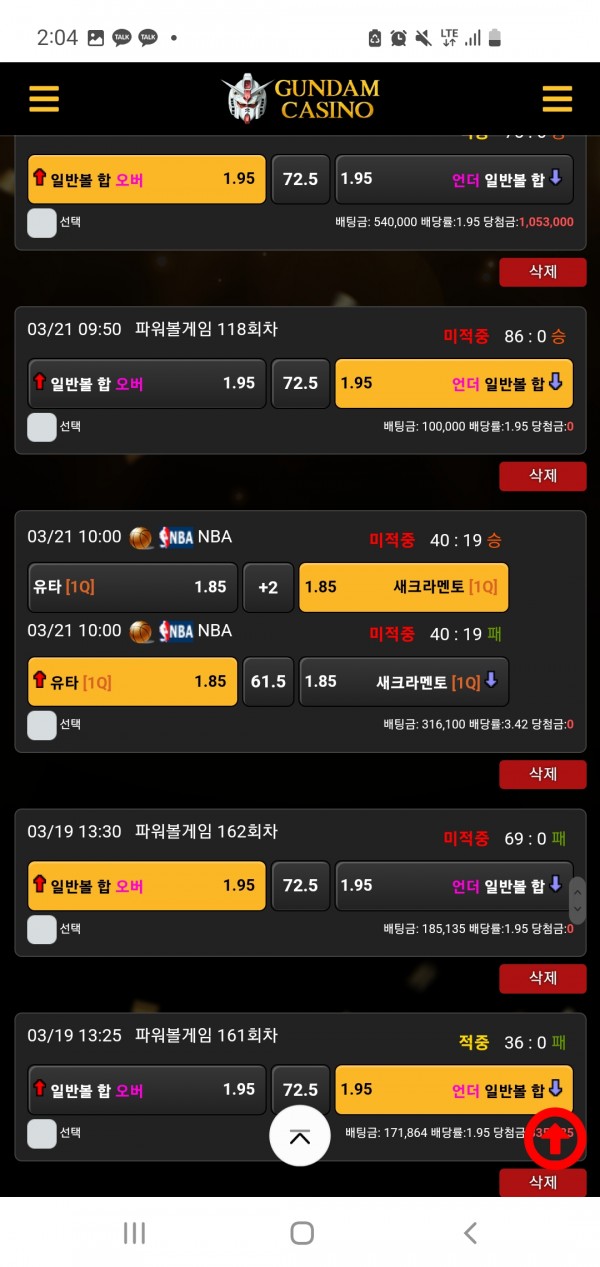This screenshot has height=1267, width=600.
Task: Choose 언더 일반볼 합 in 161회차
Action: tap(453, 1089)
